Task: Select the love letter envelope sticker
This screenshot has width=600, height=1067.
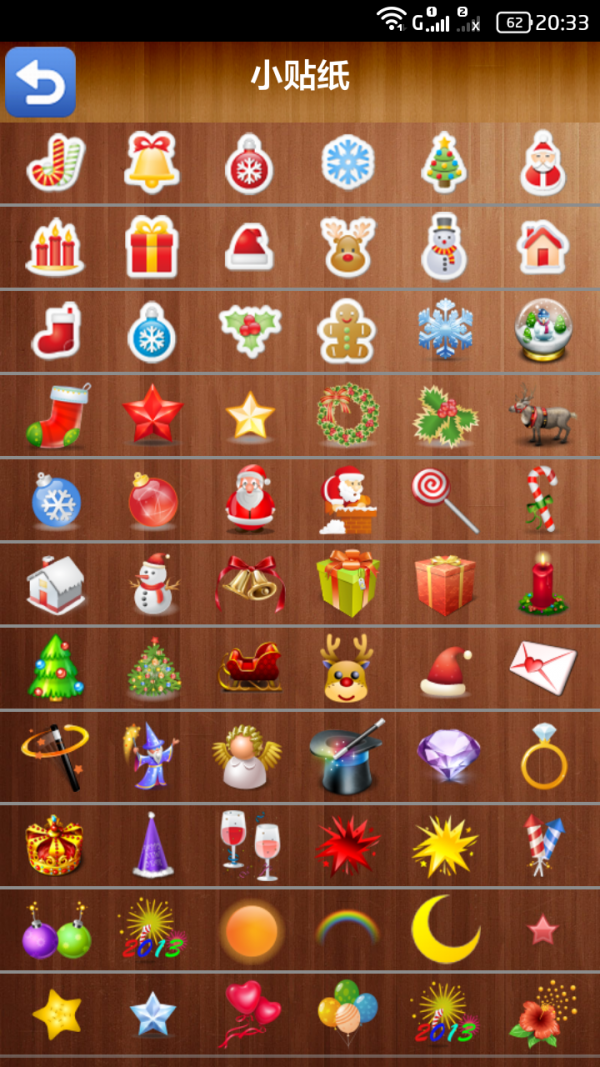Action: click(542, 666)
